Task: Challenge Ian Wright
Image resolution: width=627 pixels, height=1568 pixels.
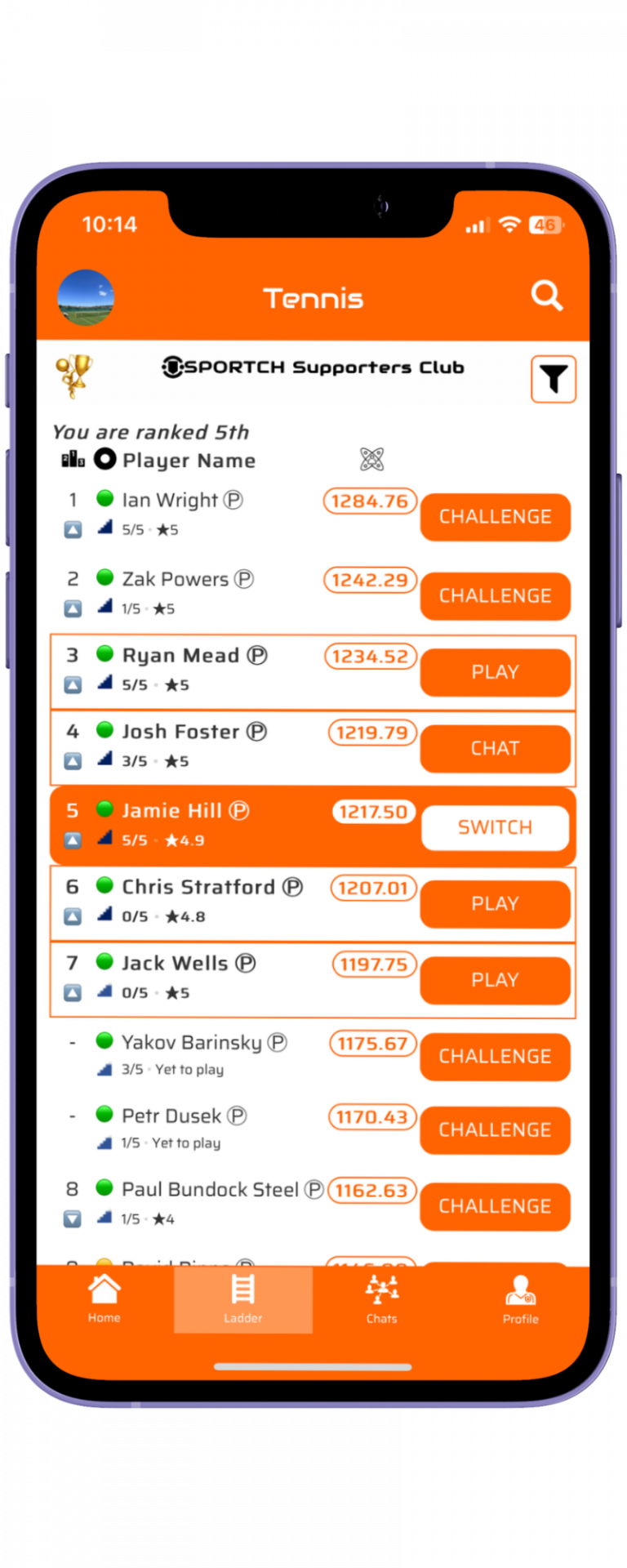Action: click(x=495, y=517)
